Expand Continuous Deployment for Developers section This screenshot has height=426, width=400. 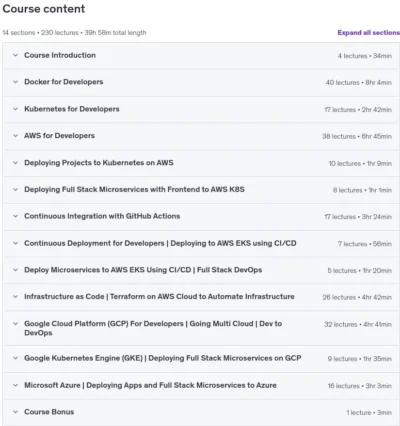click(x=201, y=243)
